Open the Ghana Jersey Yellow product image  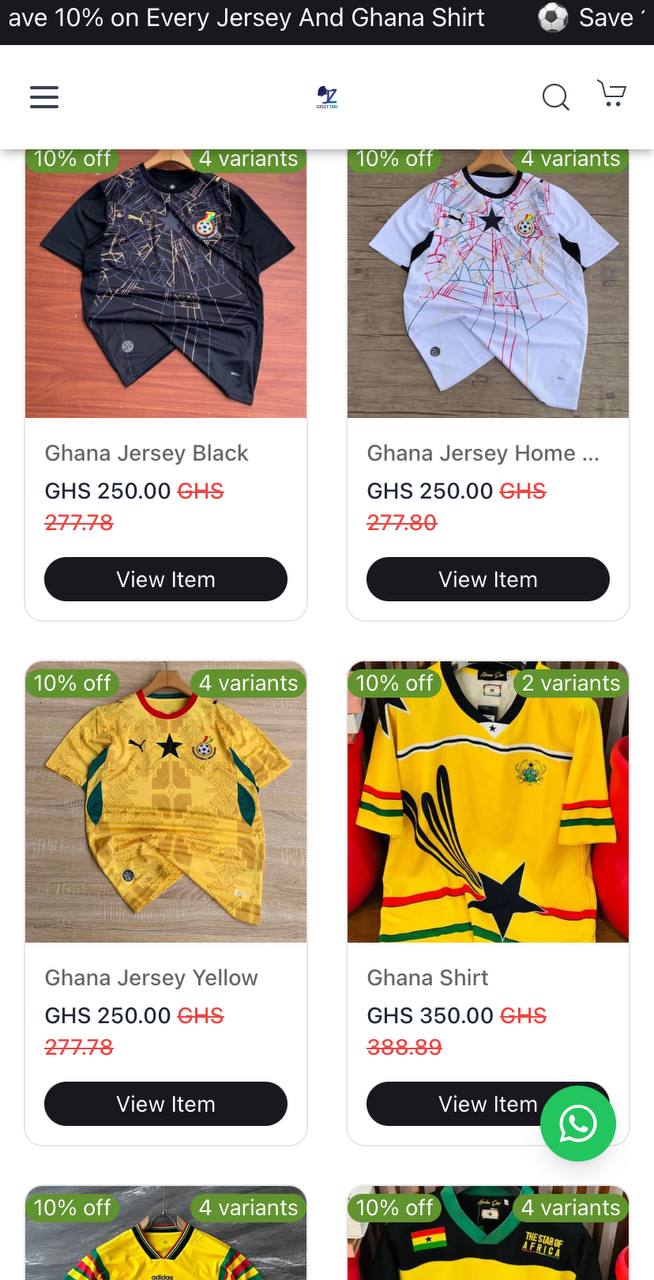click(x=166, y=802)
